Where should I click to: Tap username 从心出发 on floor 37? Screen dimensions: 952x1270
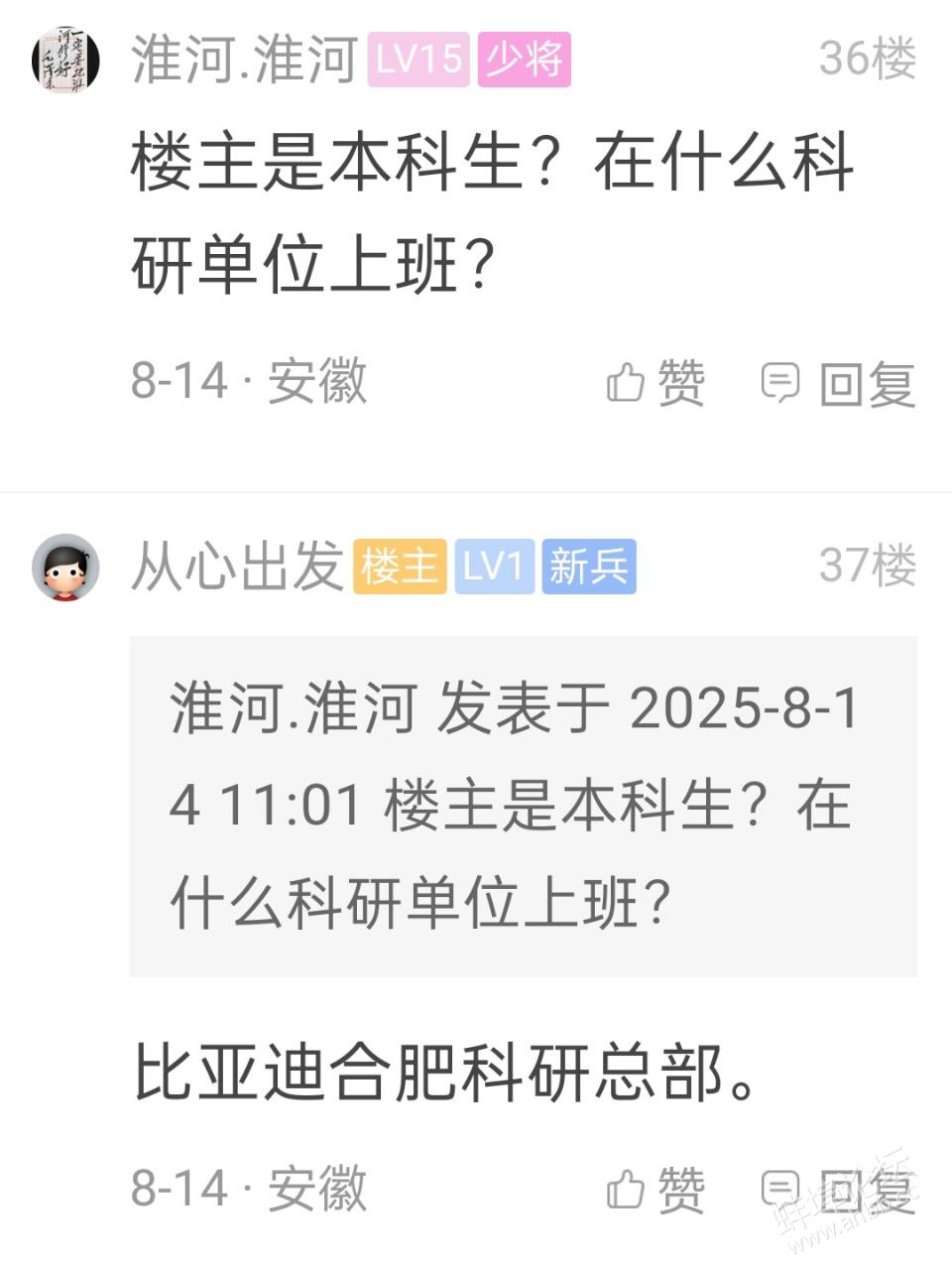coord(236,568)
